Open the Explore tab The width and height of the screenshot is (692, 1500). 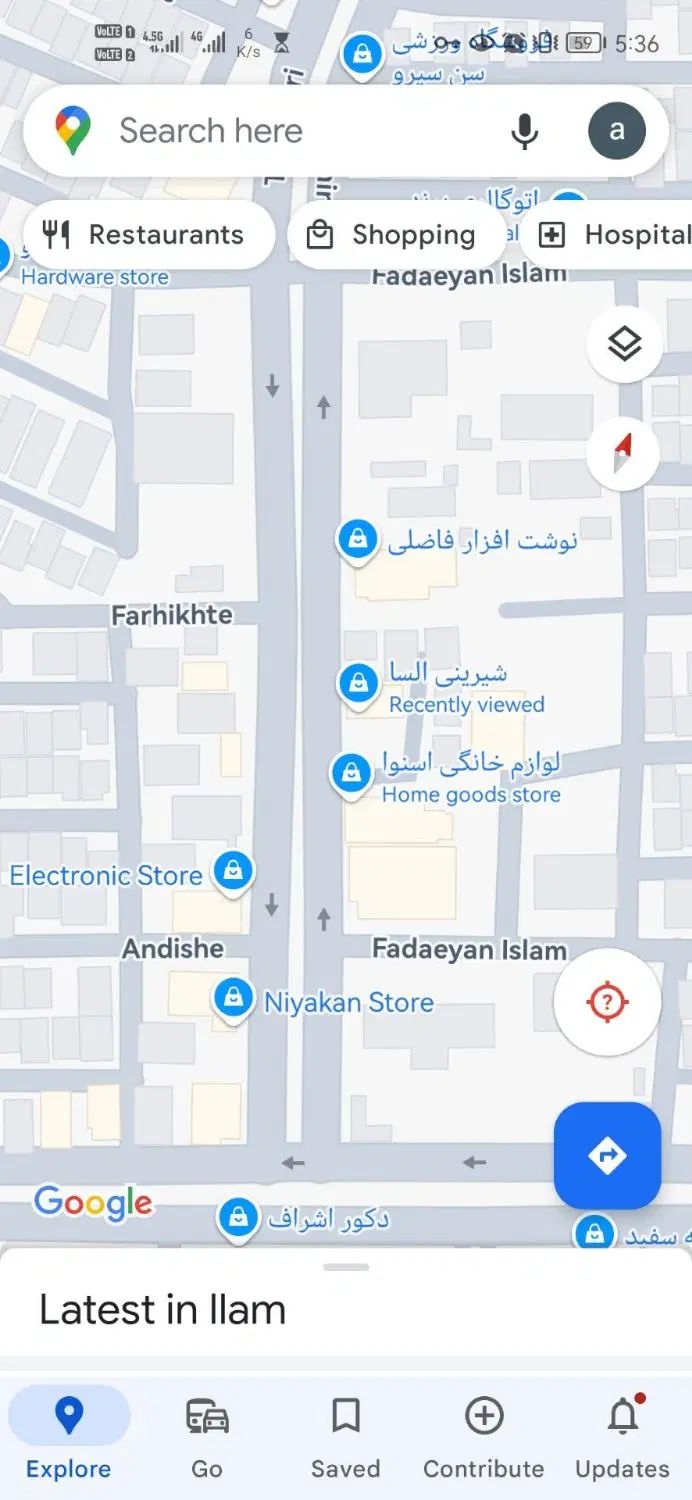click(x=69, y=1438)
